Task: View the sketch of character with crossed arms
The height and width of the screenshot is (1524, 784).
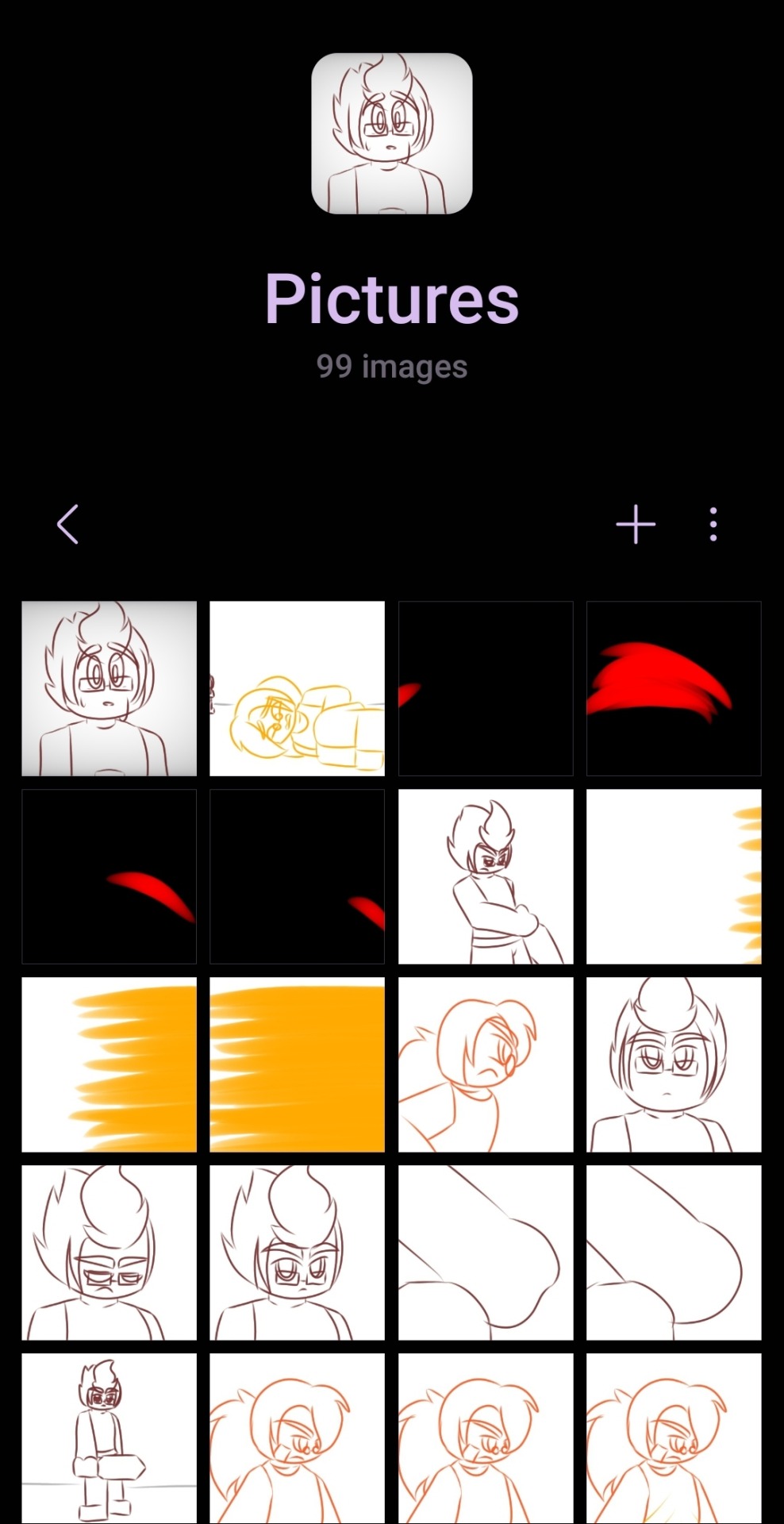Action: pyautogui.click(x=485, y=876)
